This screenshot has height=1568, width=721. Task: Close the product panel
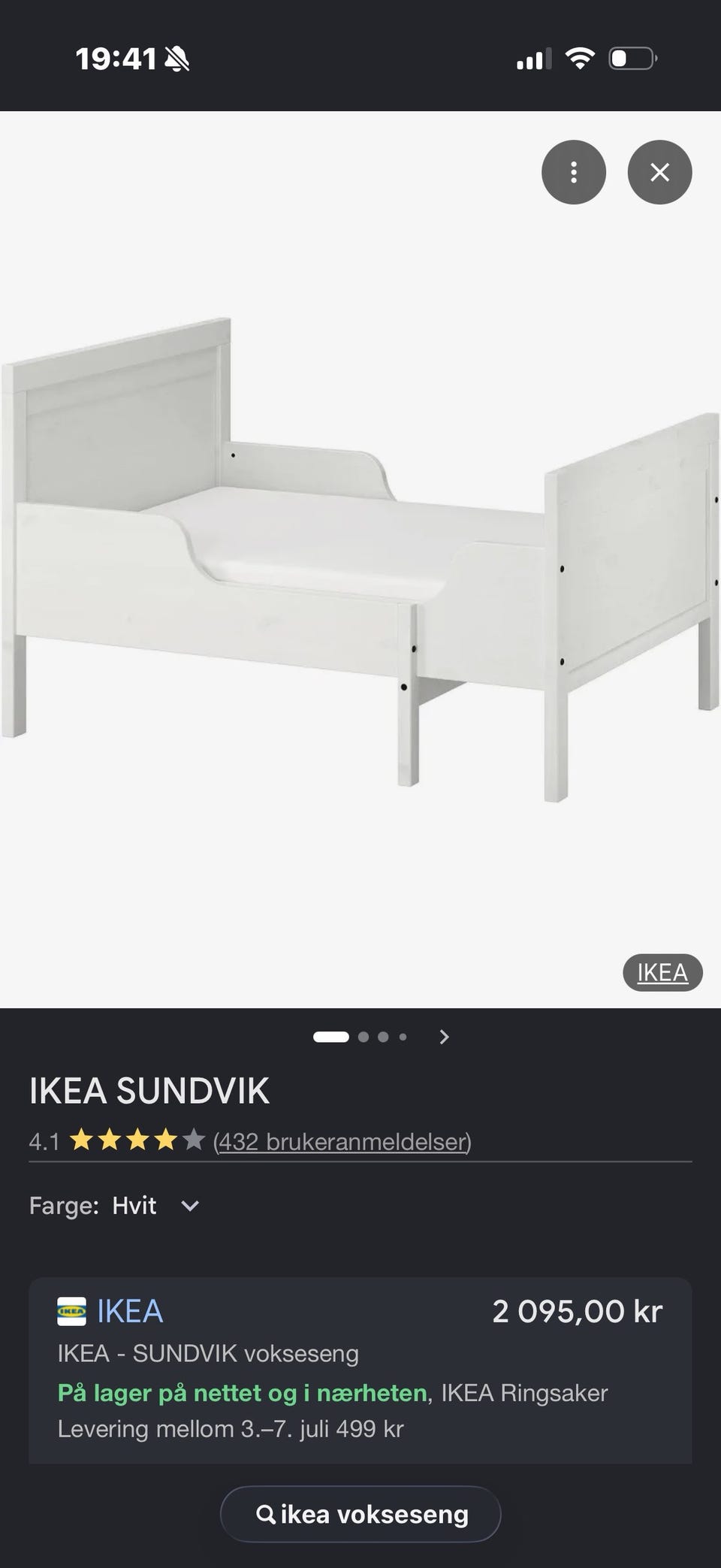coord(659,172)
